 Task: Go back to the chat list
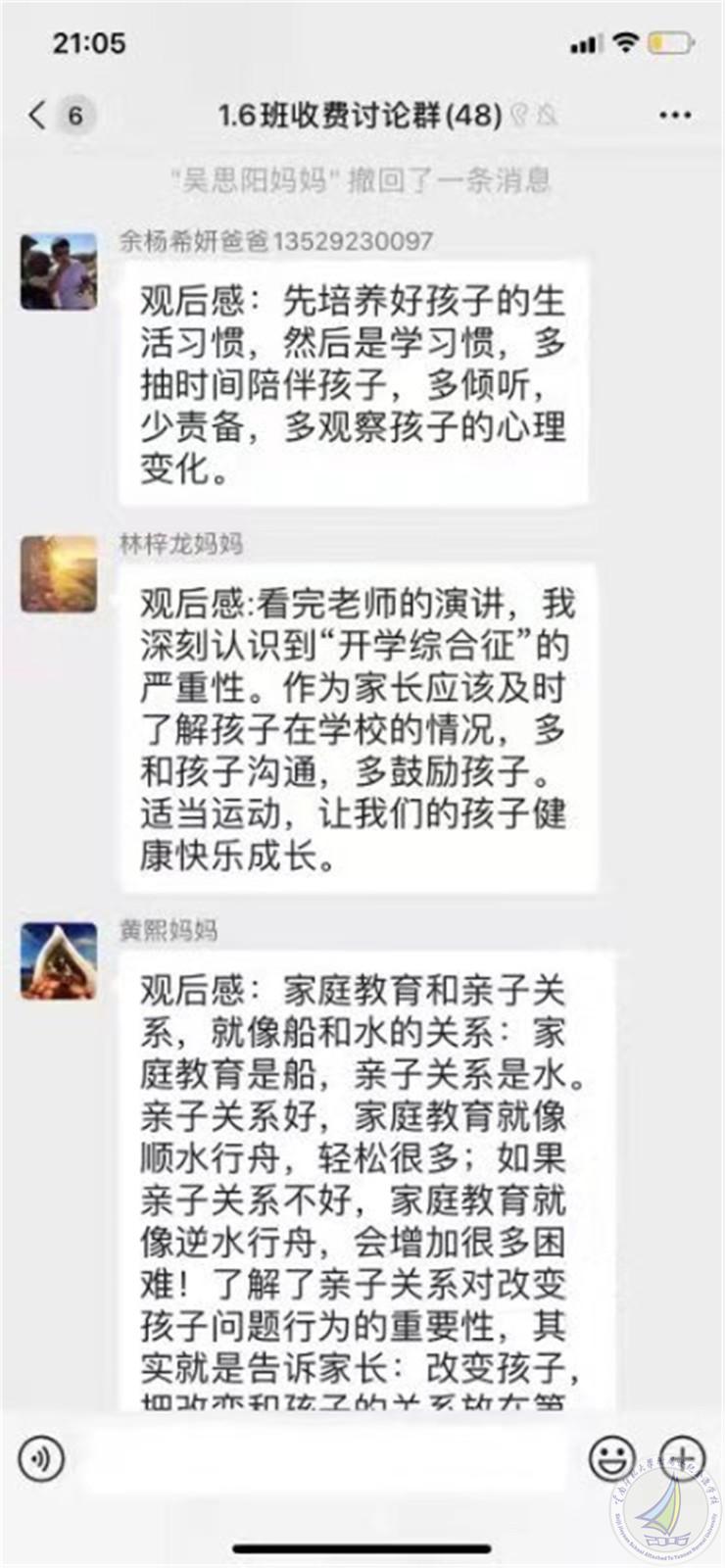[x=39, y=116]
